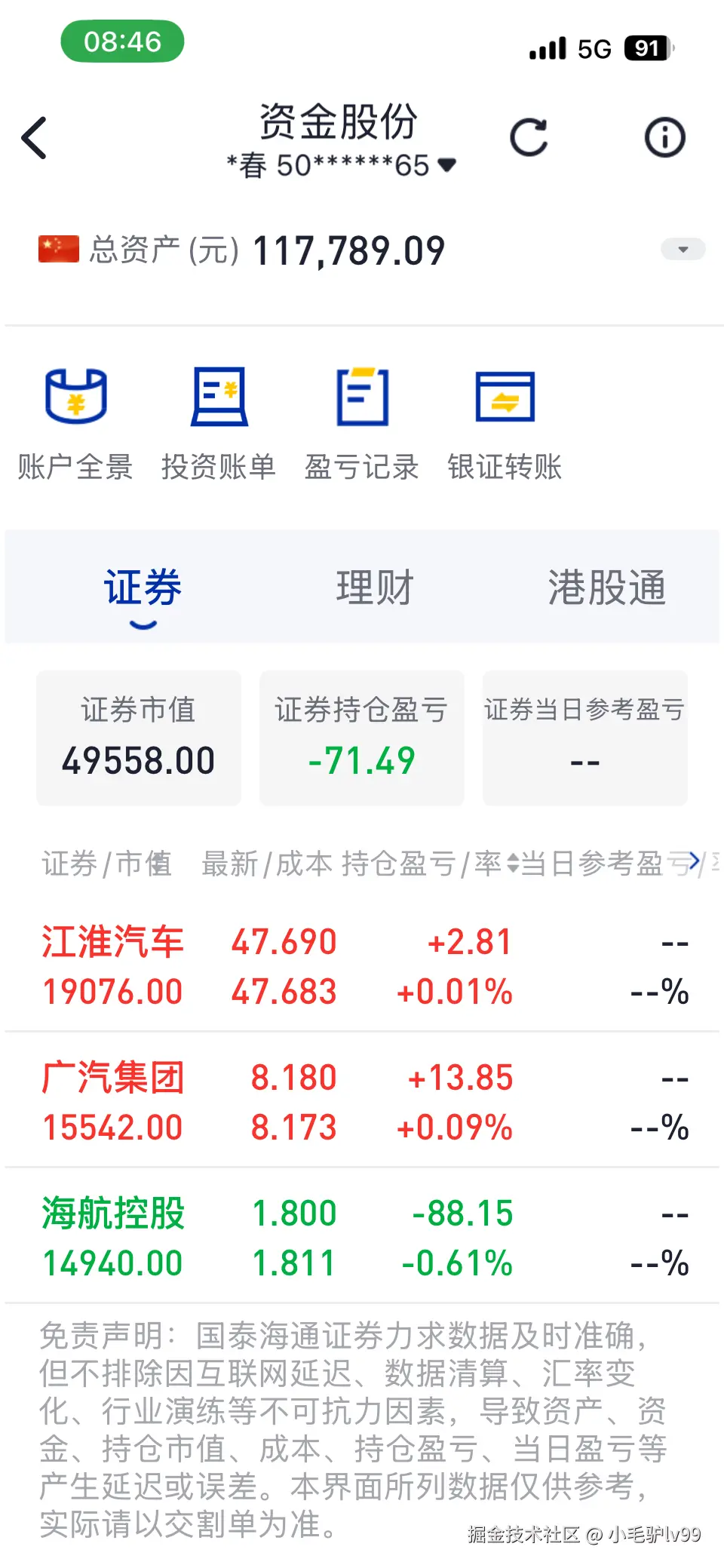
Task: Expand the account selector under 资金股份
Action: pyautogui.click(x=445, y=164)
